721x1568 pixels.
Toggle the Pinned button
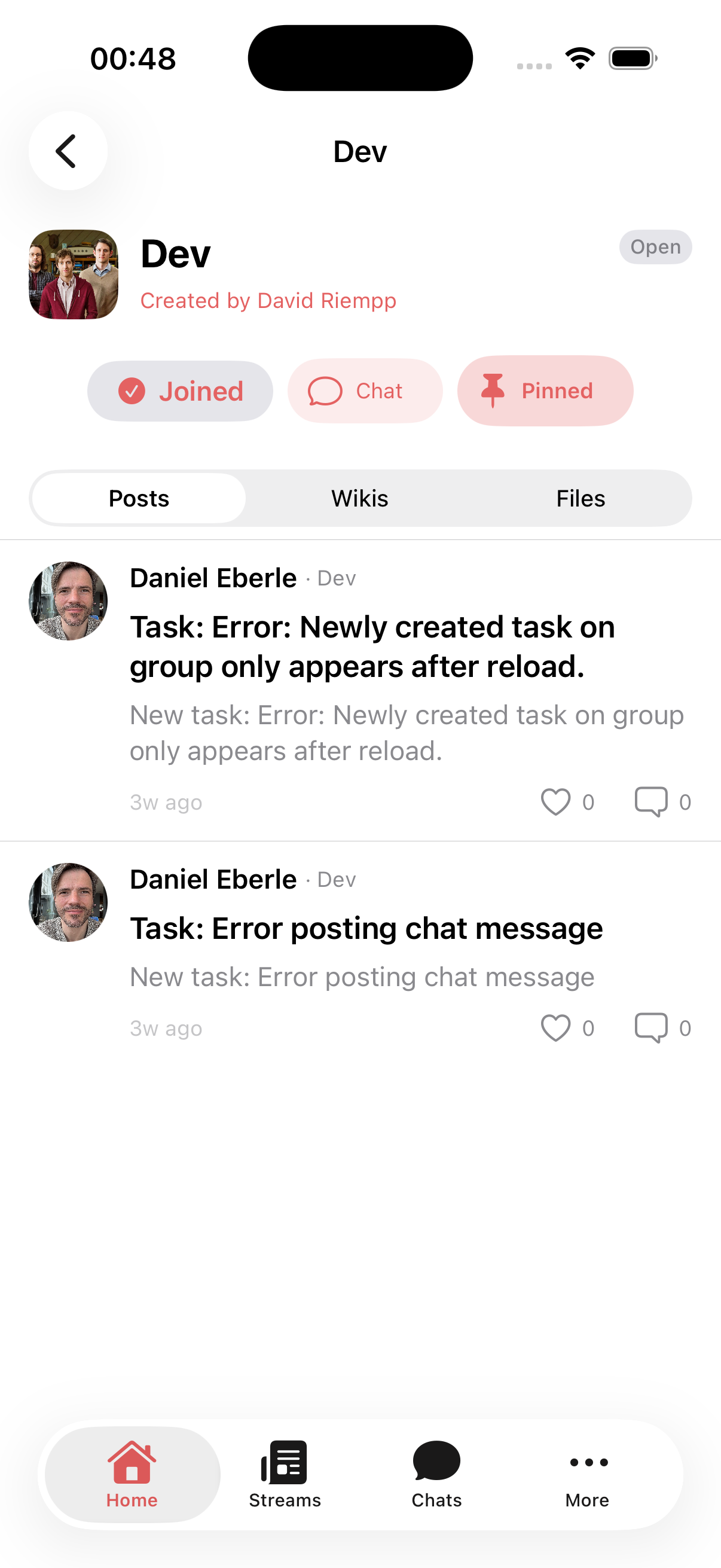(x=545, y=391)
